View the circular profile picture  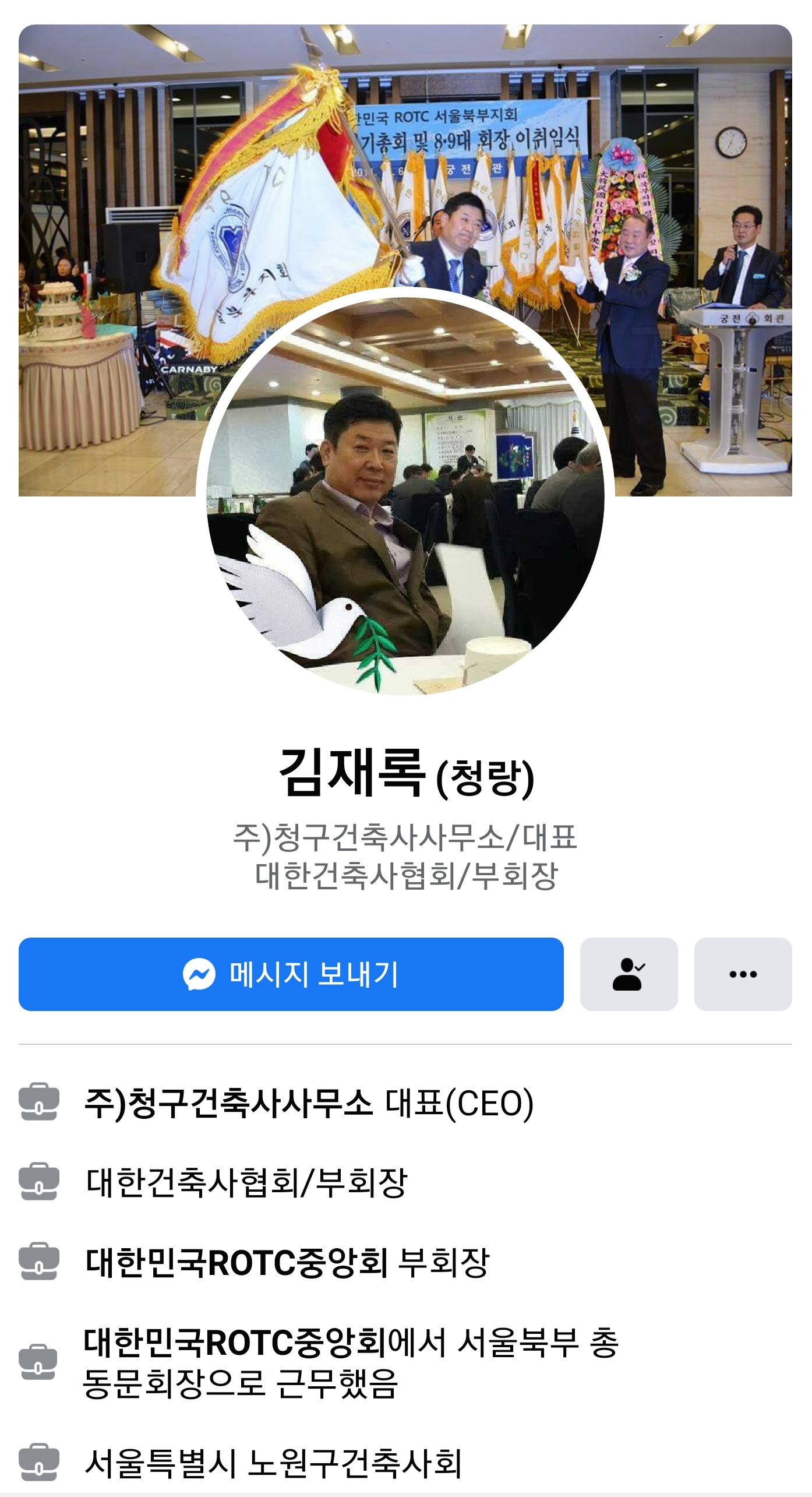point(405,495)
